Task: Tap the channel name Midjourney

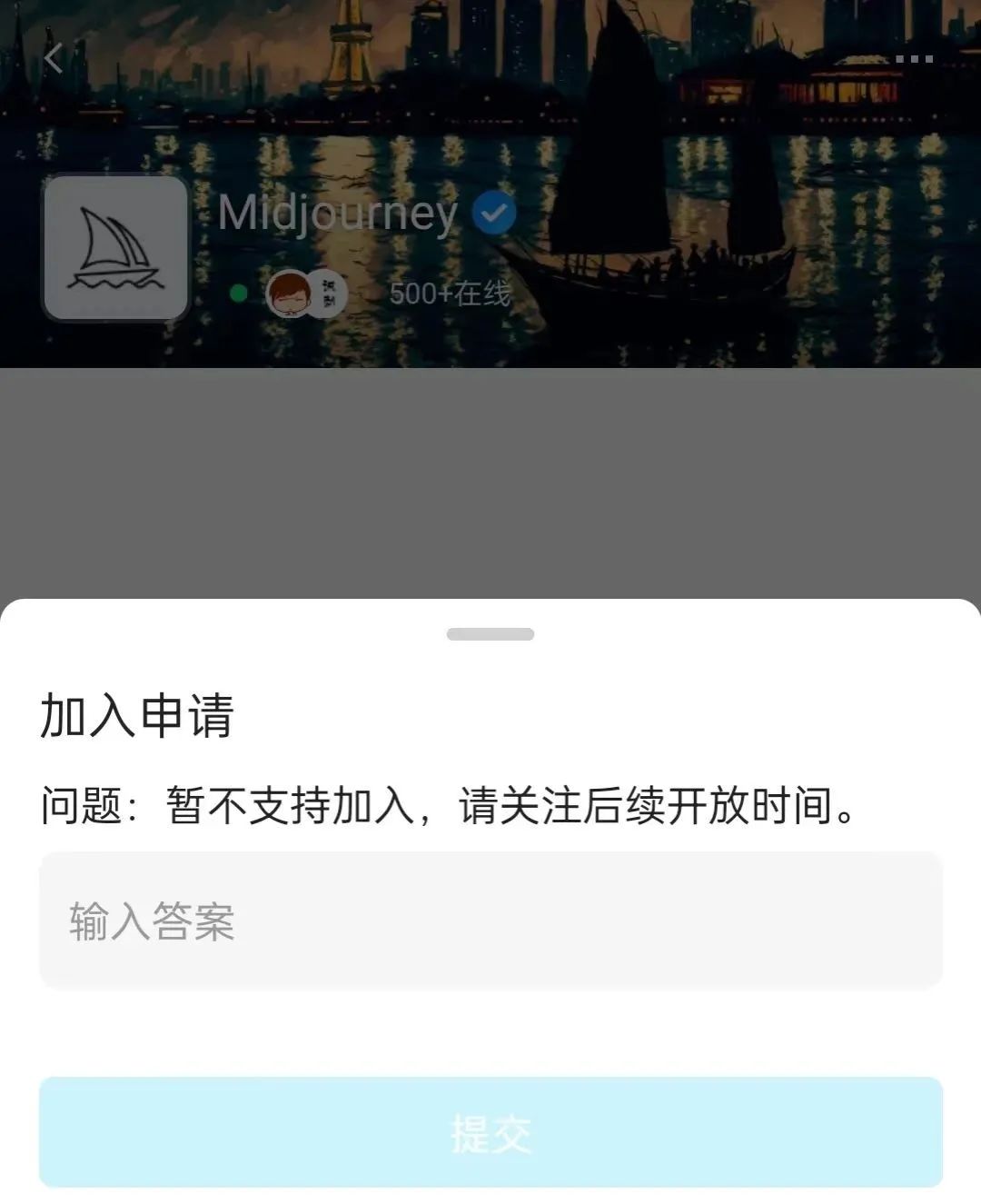Action: tap(341, 213)
